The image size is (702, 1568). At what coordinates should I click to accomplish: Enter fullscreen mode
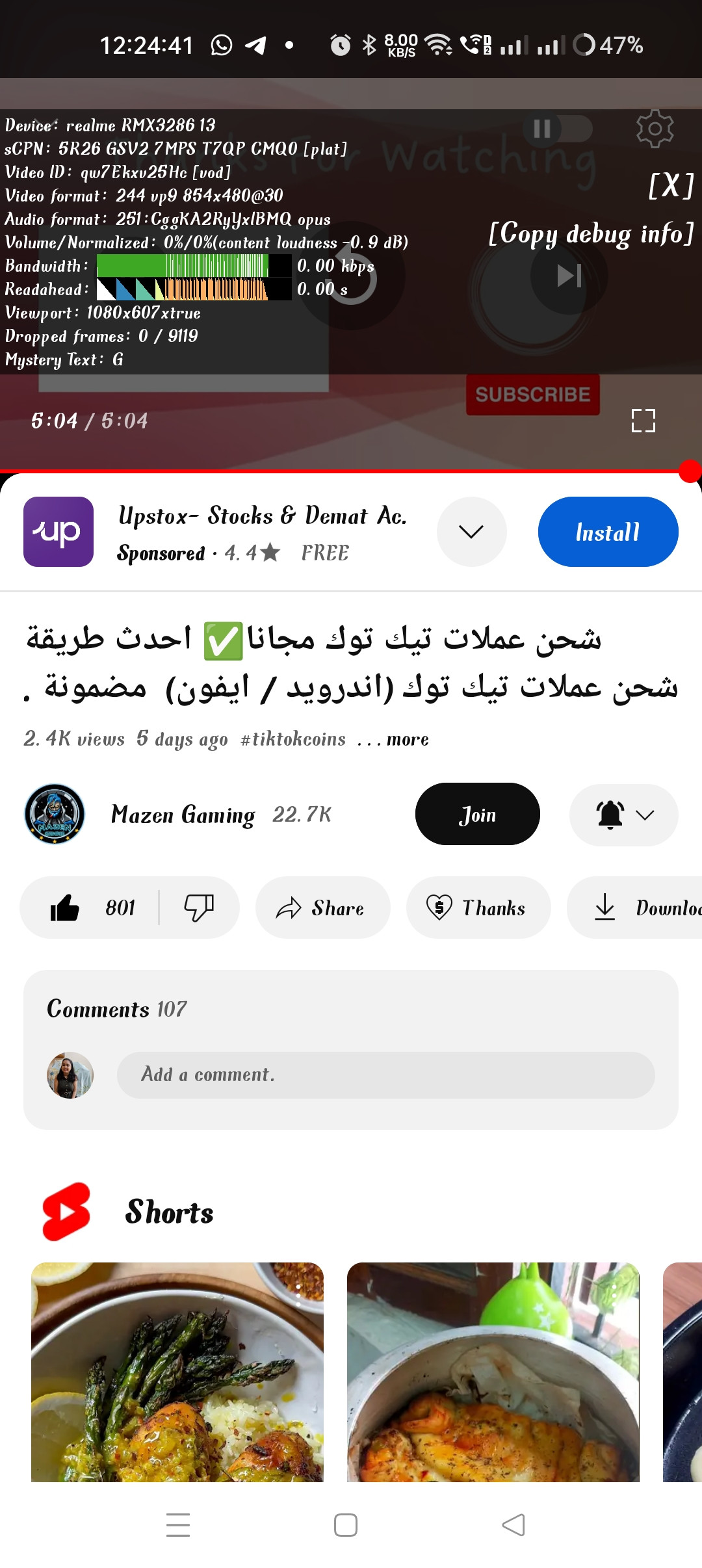coord(643,421)
